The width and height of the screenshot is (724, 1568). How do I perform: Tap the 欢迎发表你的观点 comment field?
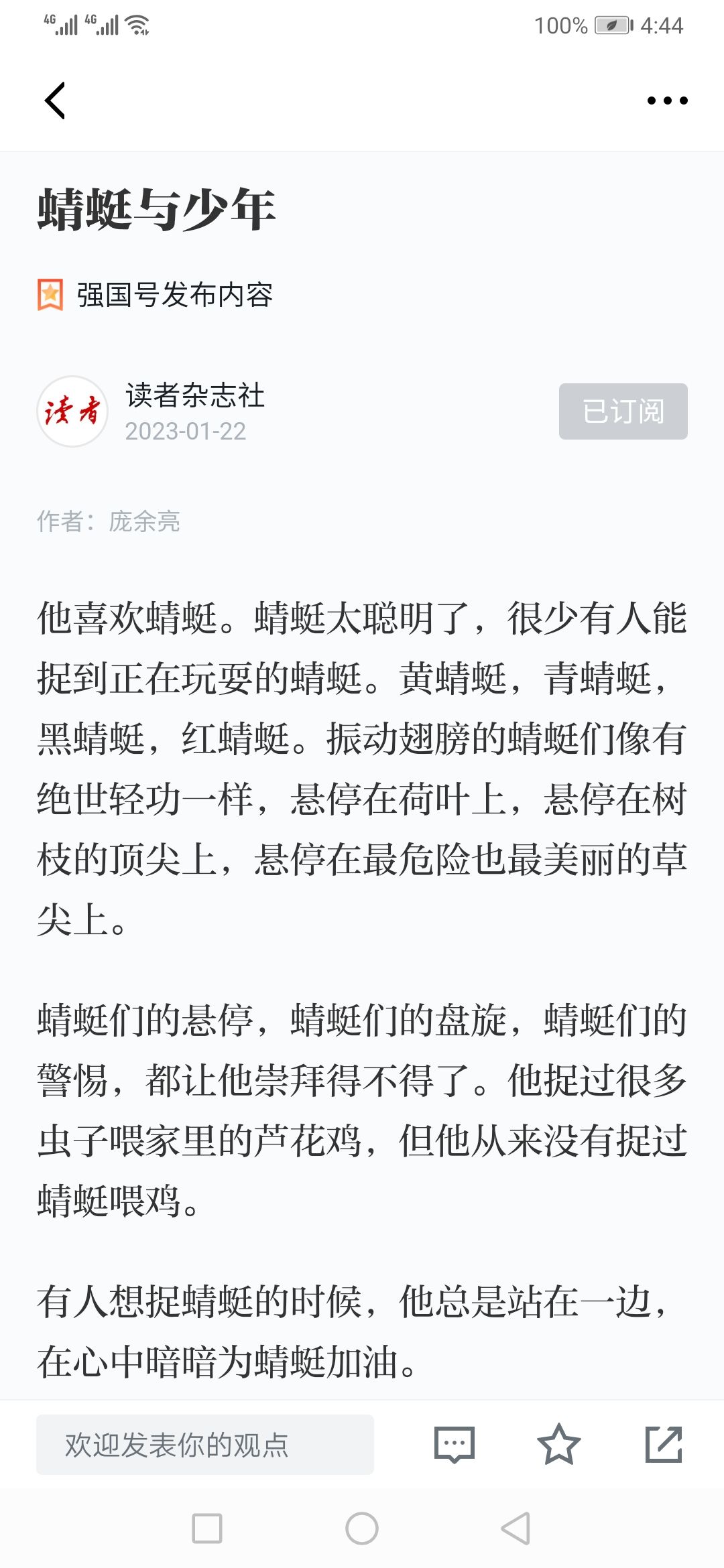click(x=205, y=1445)
